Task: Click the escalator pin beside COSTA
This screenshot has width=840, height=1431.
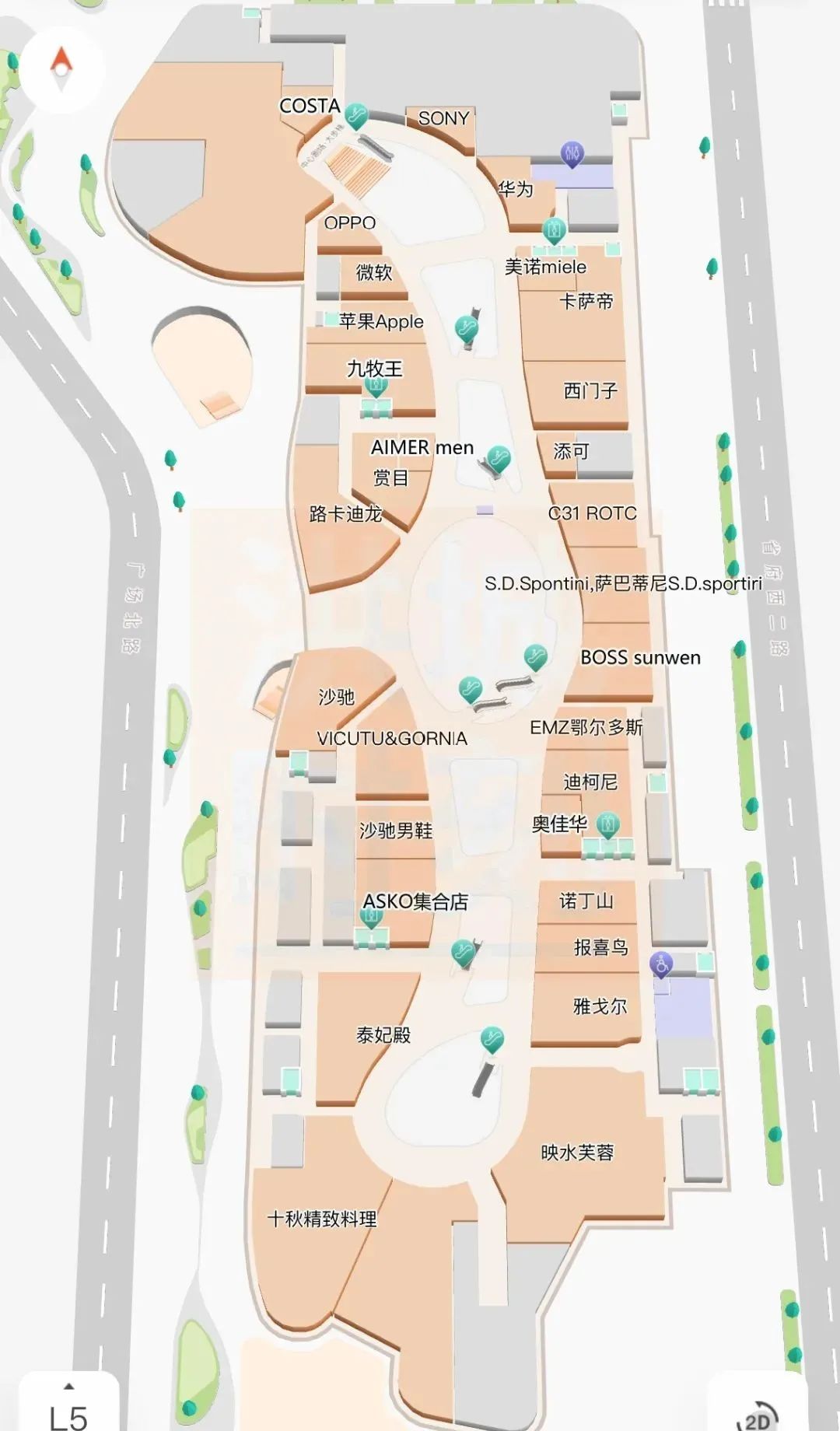Action: (355, 114)
